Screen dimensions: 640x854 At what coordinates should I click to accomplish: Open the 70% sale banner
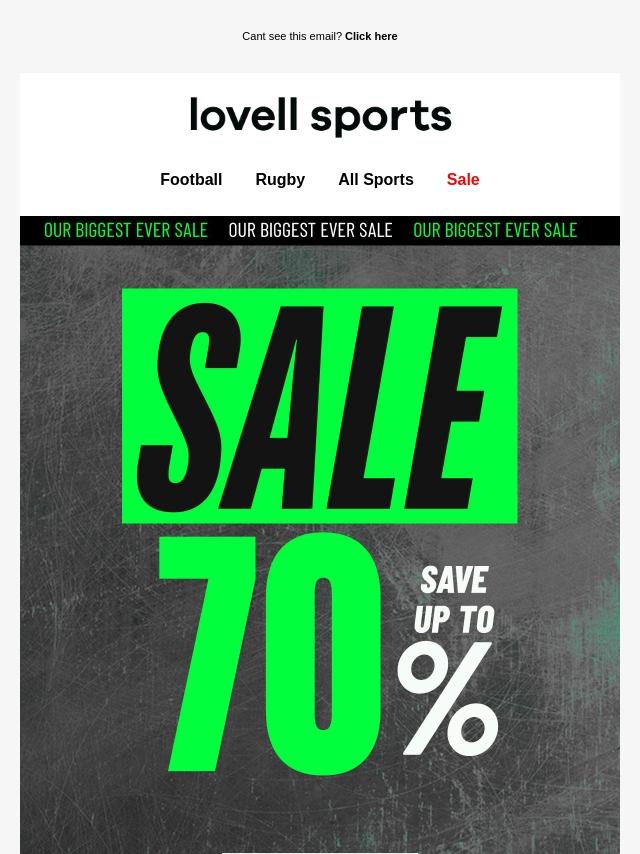[320, 540]
